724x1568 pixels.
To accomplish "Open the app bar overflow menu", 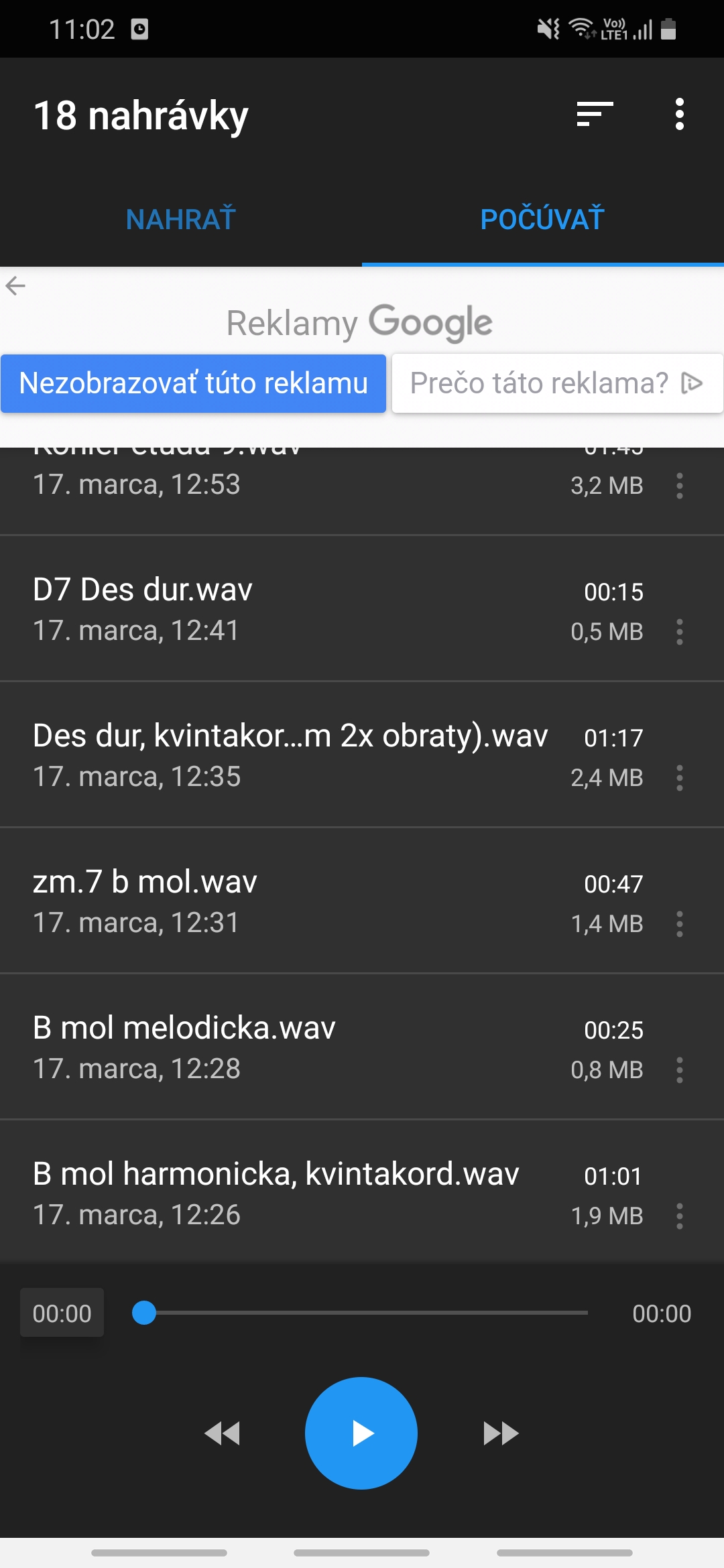I will point(680,114).
